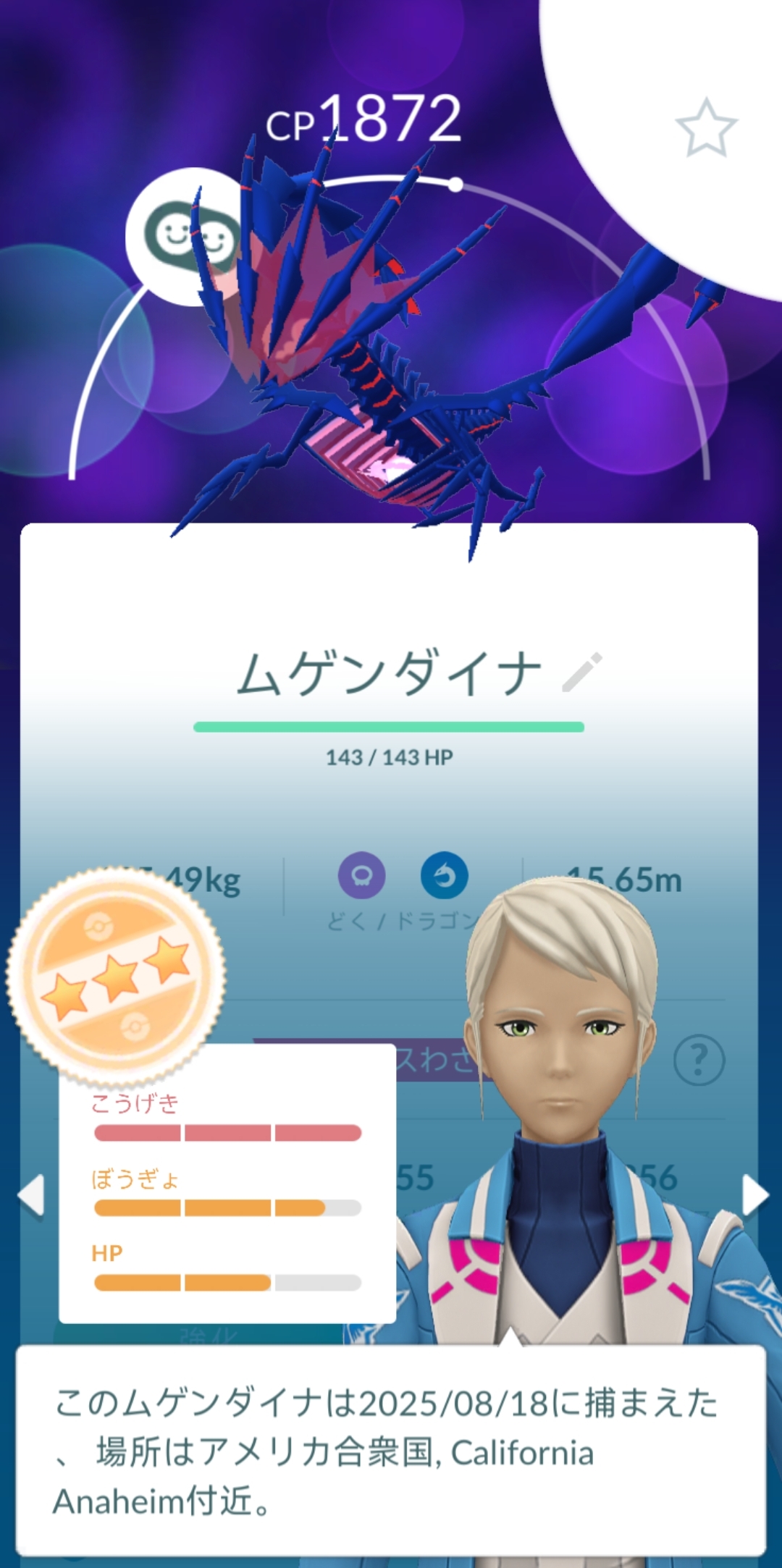Continue past the appraisal speech bubble

pos(391,1451)
